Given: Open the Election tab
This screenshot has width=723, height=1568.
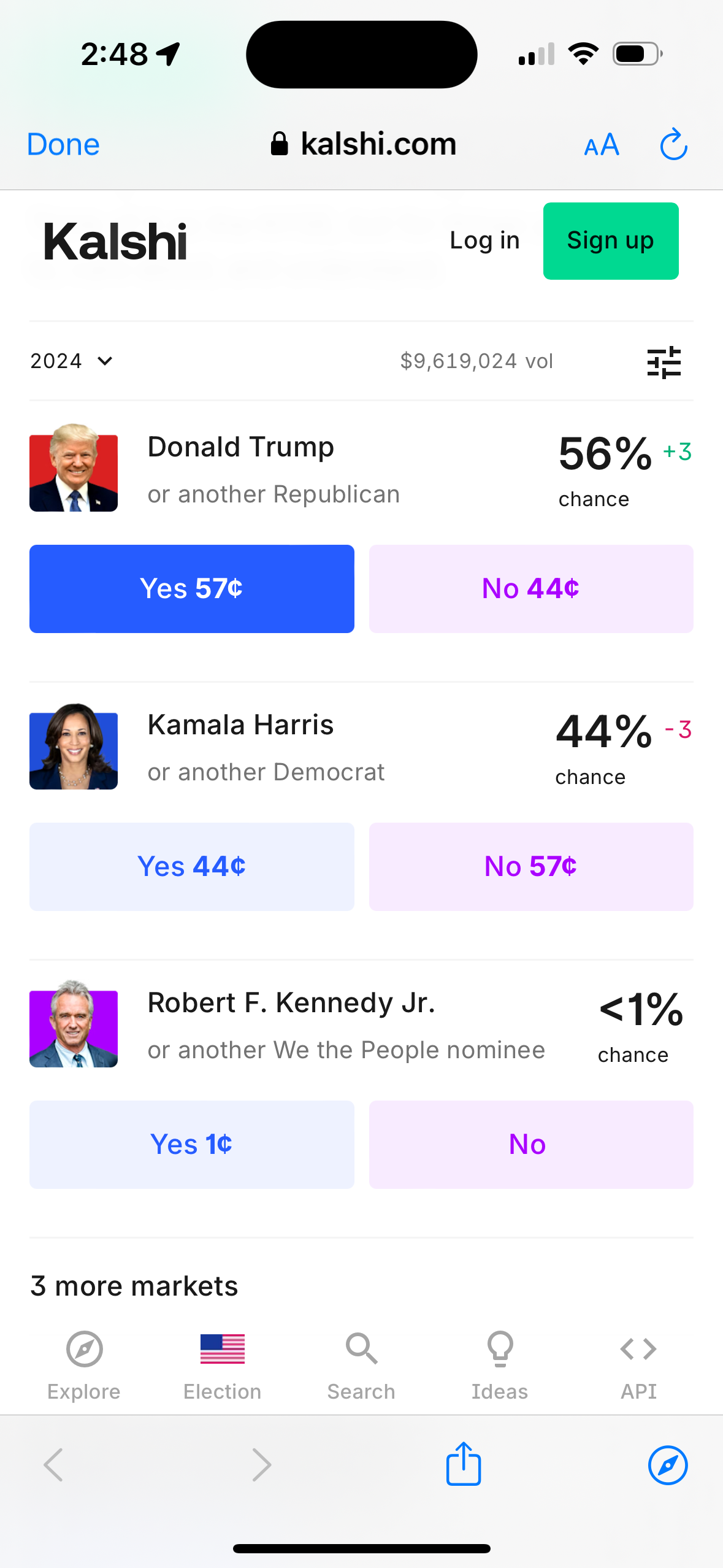Looking at the screenshot, I should (223, 1366).
